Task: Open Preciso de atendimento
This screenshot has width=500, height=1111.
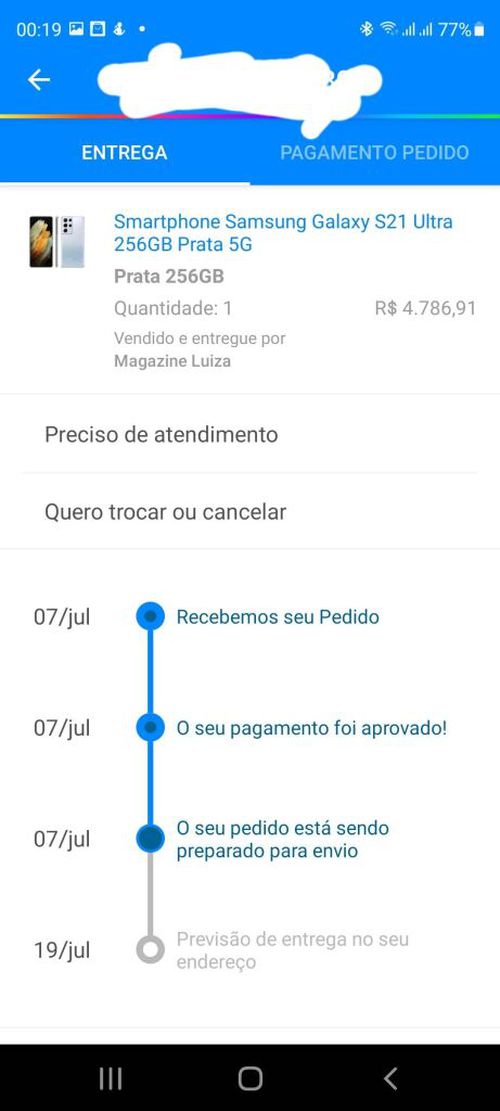Action: [x=250, y=434]
